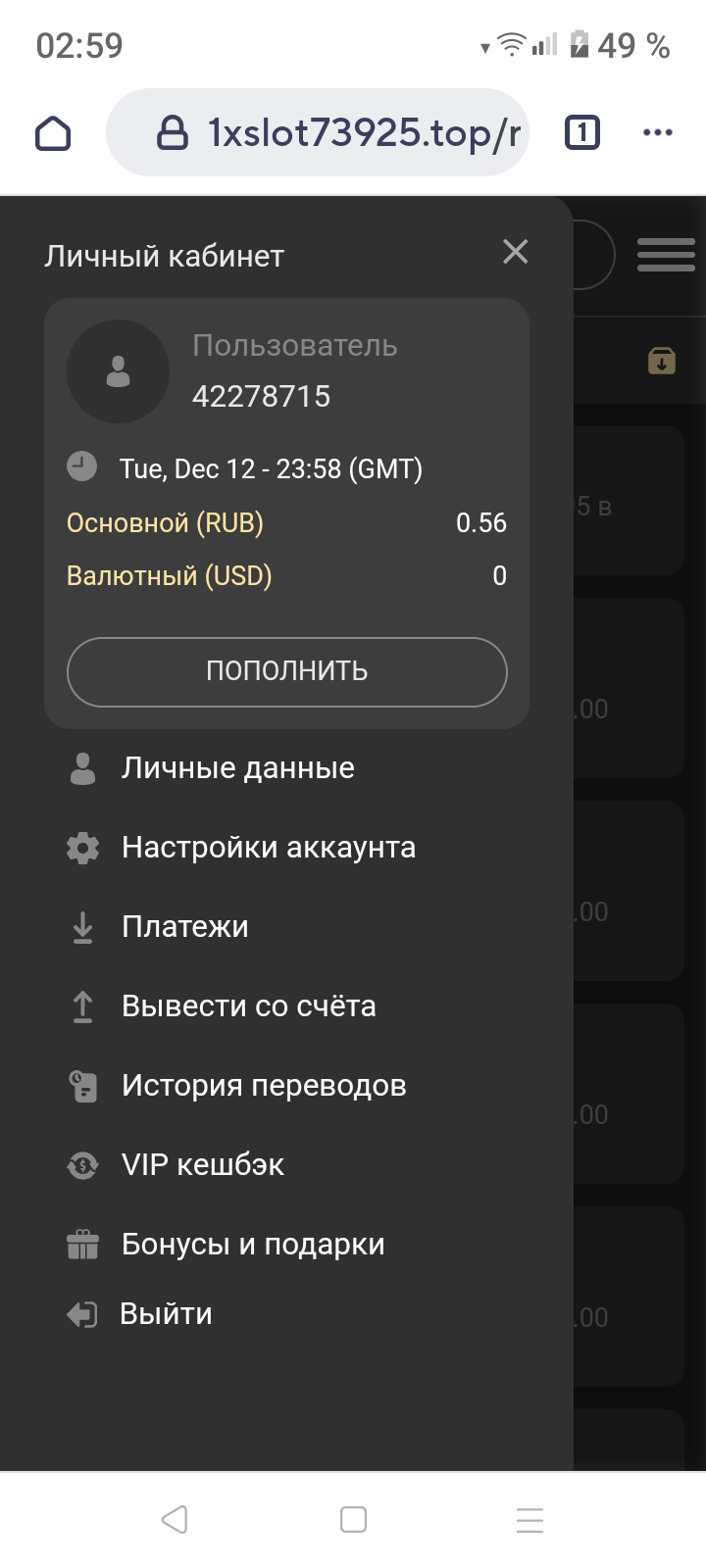Tap the system back button
Image resolution: width=706 pixels, height=1568 pixels.
click(x=175, y=1520)
